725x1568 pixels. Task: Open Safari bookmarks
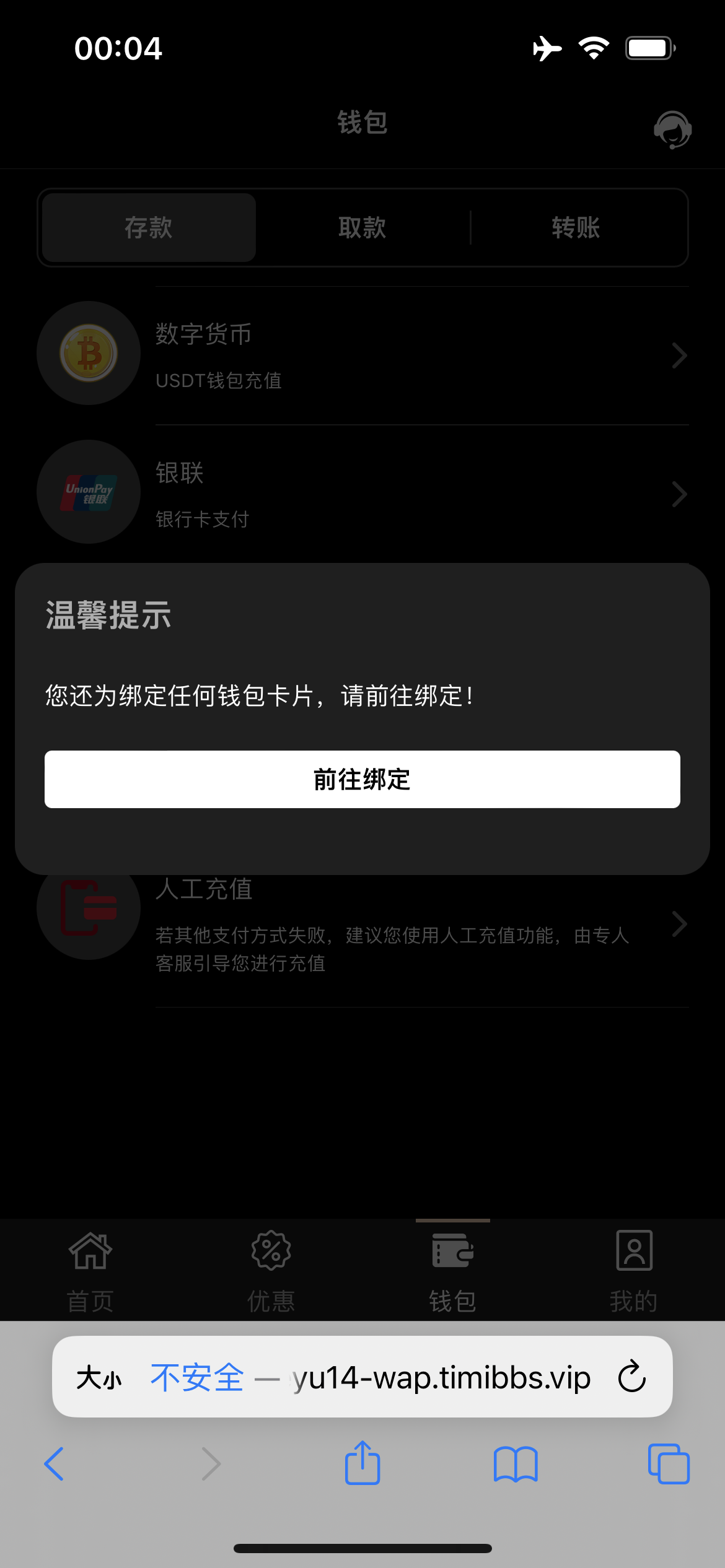[516, 1464]
